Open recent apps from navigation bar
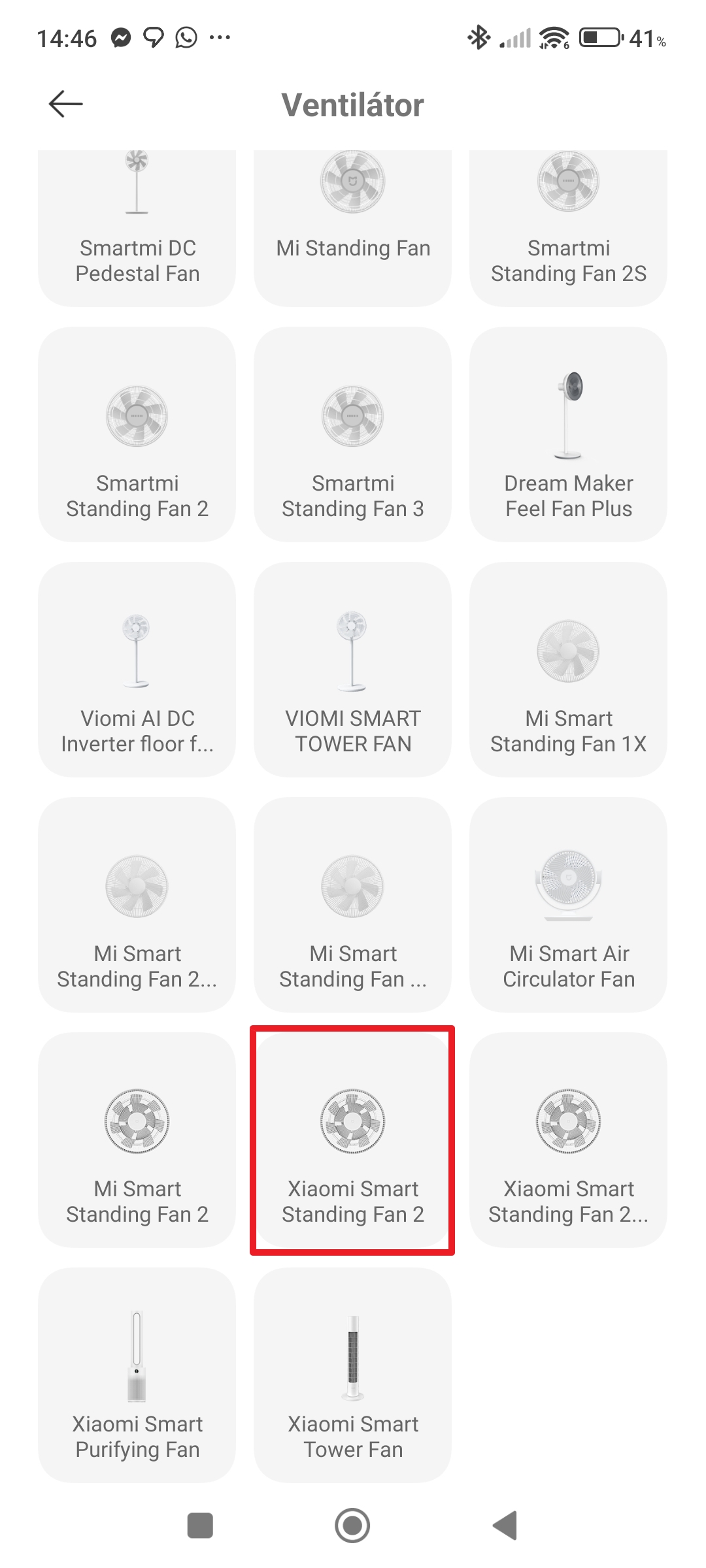 (x=200, y=1526)
